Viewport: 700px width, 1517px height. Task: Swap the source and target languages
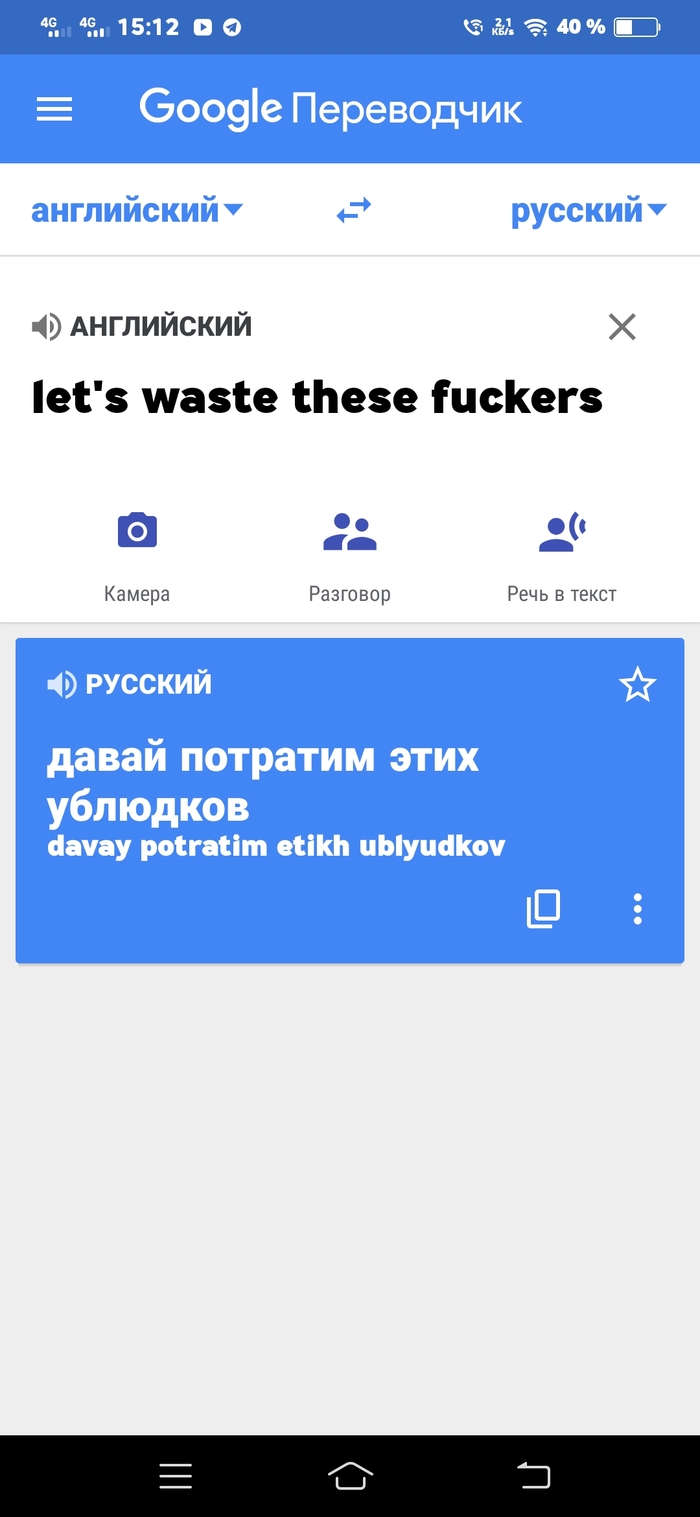pos(353,211)
